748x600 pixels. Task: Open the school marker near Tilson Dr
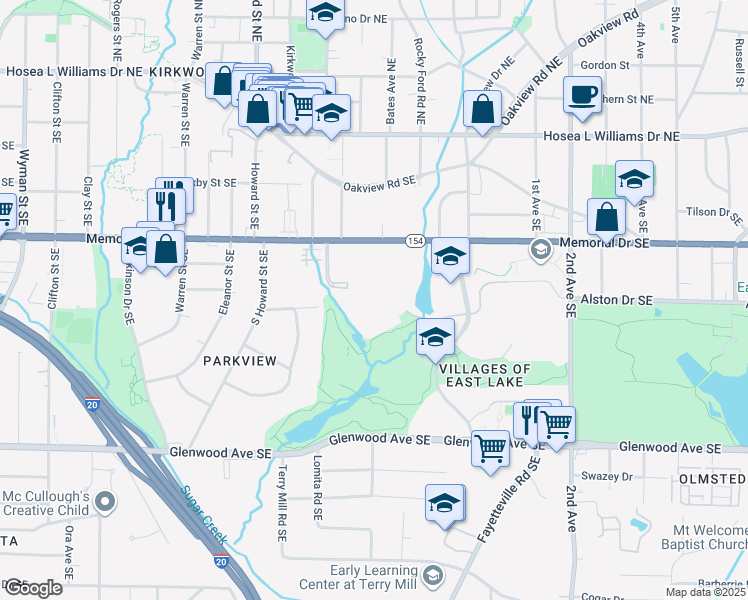(x=634, y=182)
